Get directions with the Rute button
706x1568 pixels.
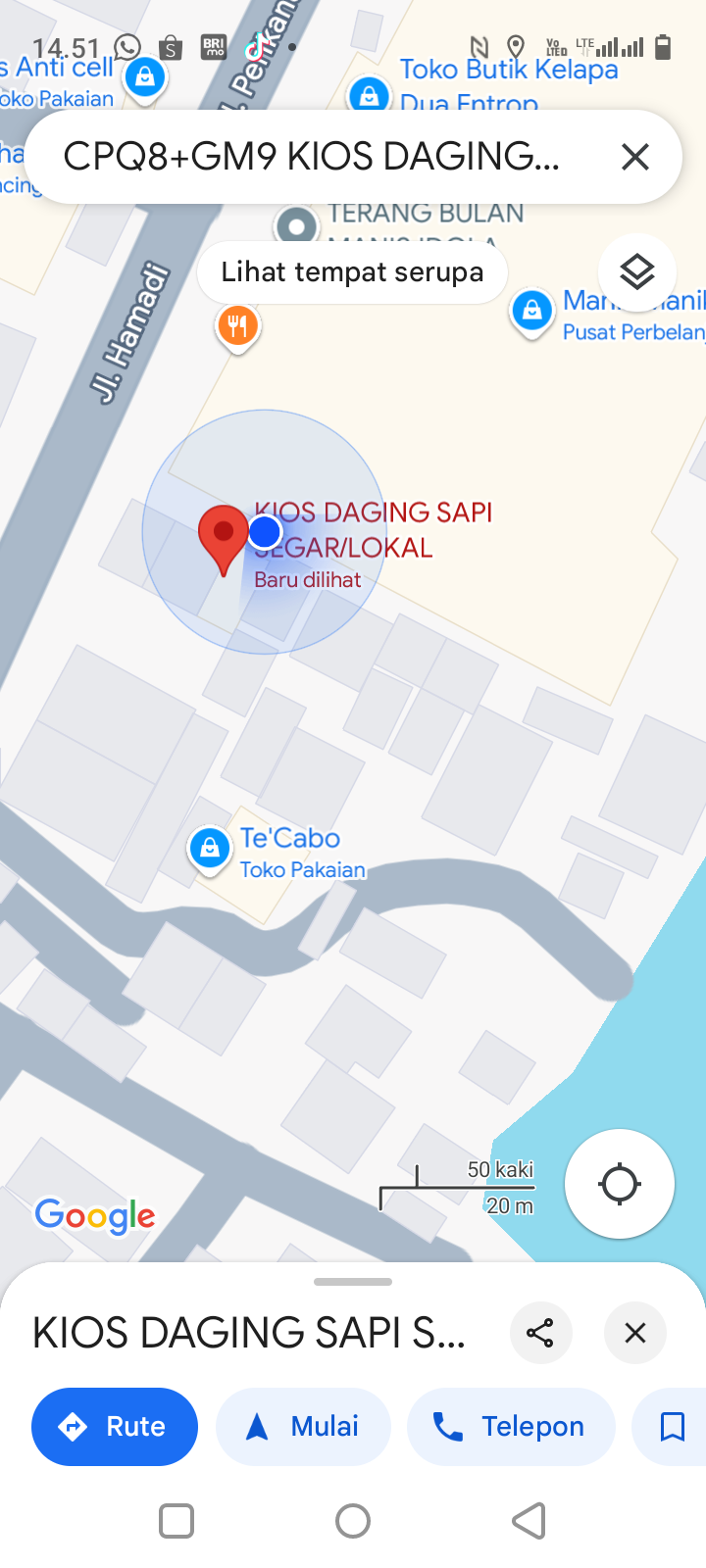click(115, 1427)
